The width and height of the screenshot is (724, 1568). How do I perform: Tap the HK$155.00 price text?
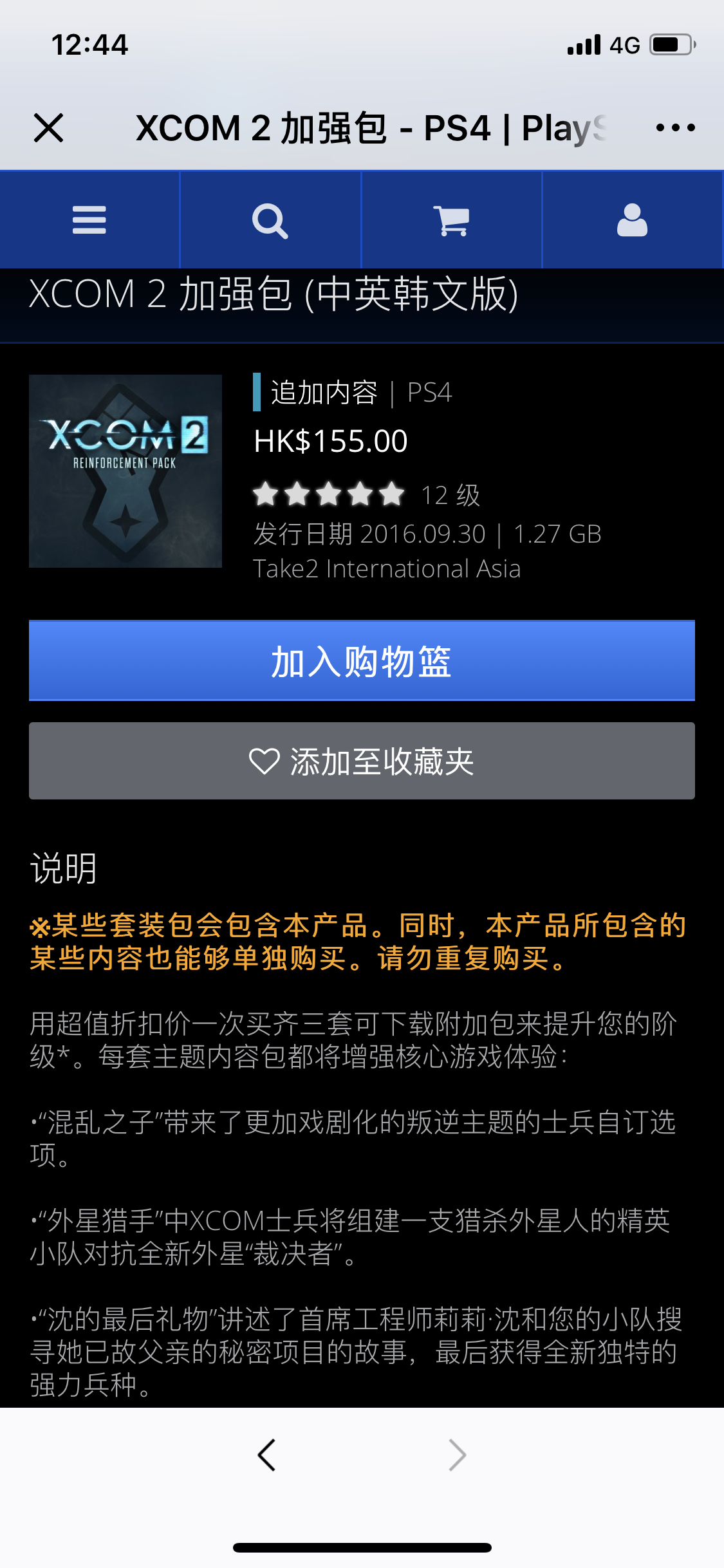coord(330,442)
